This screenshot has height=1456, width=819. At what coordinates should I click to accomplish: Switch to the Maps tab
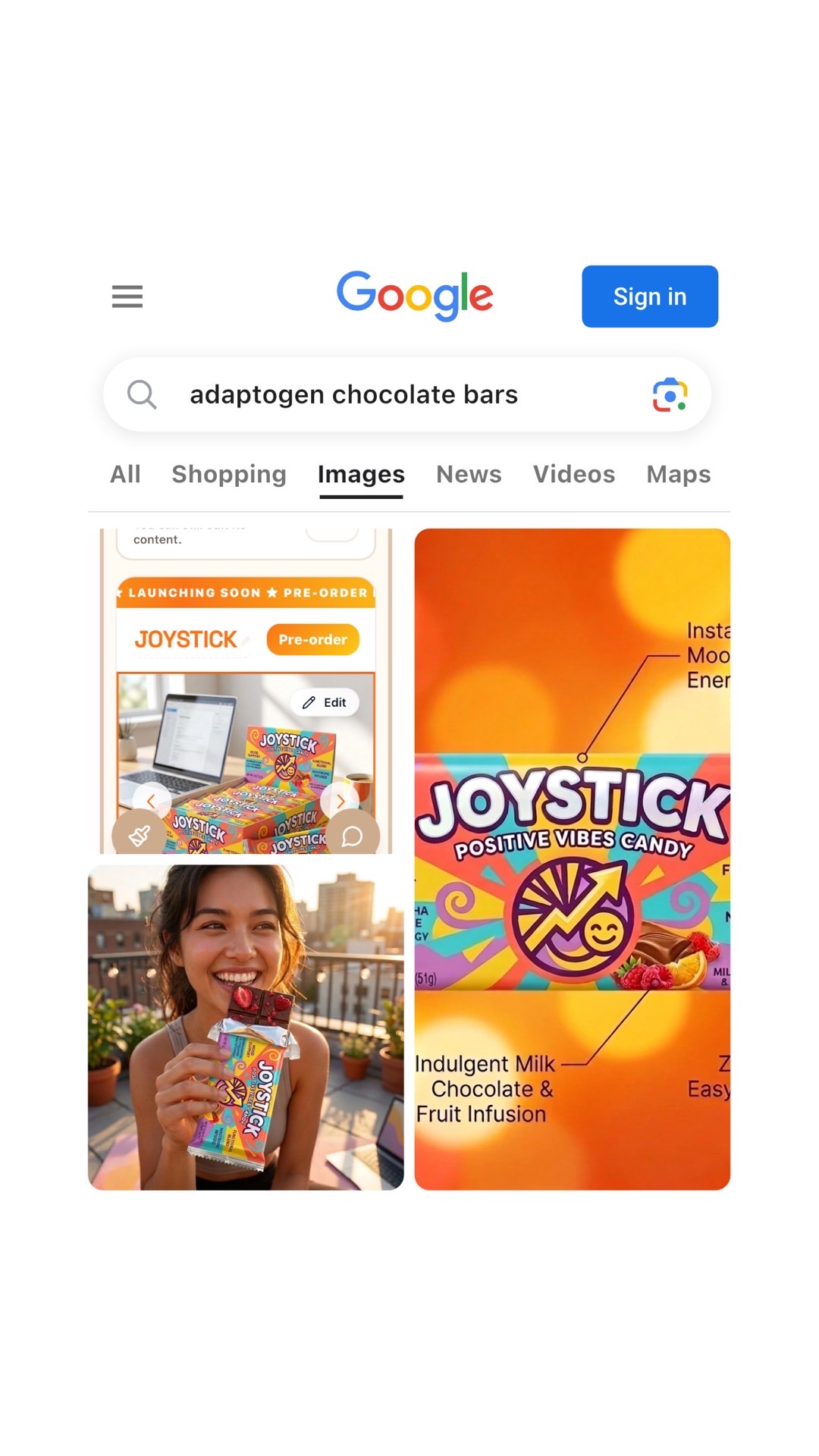pos(678,474)
